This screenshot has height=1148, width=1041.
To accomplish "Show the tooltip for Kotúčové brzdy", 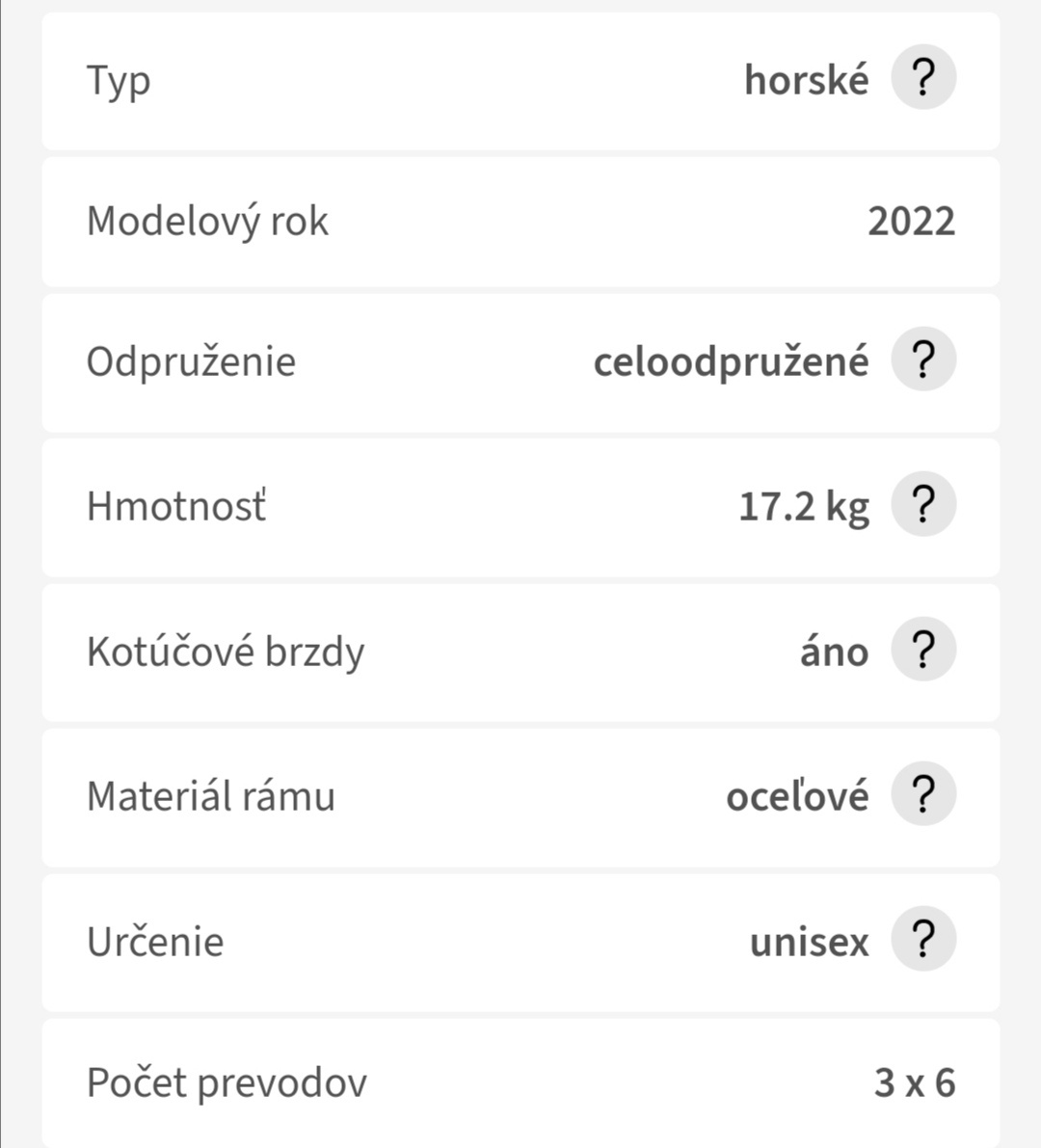I will [923, 650].
